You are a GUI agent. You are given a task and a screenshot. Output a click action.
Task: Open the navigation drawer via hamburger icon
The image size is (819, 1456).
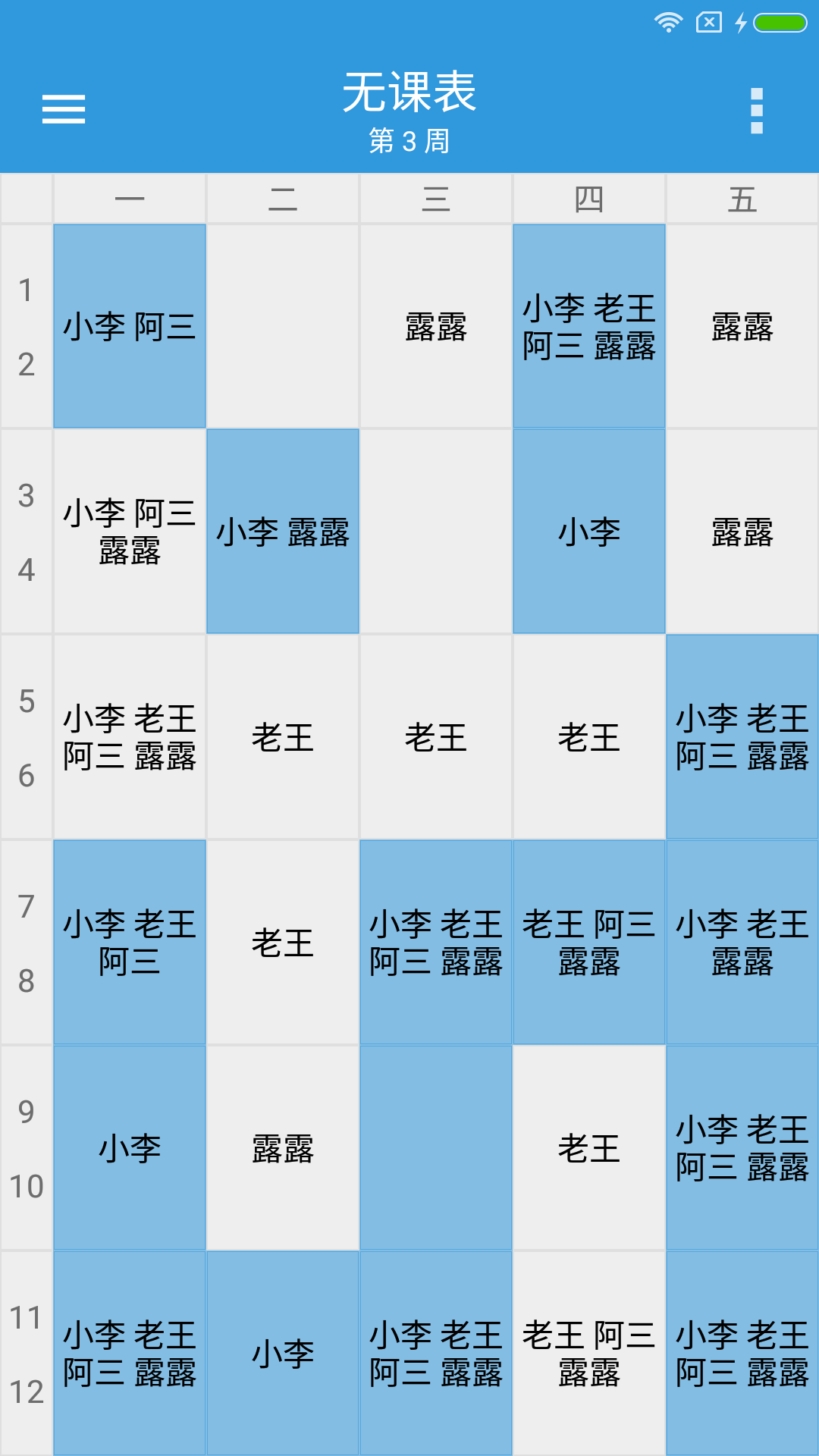click(64, 110)
